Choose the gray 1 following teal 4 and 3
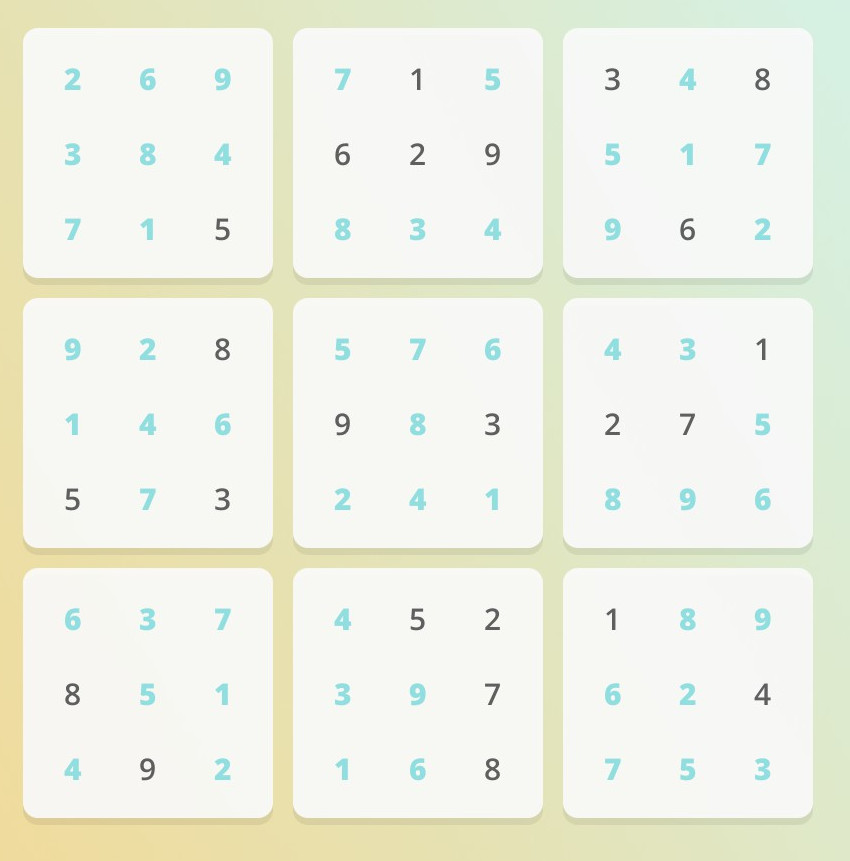 (x=762, y=350)
